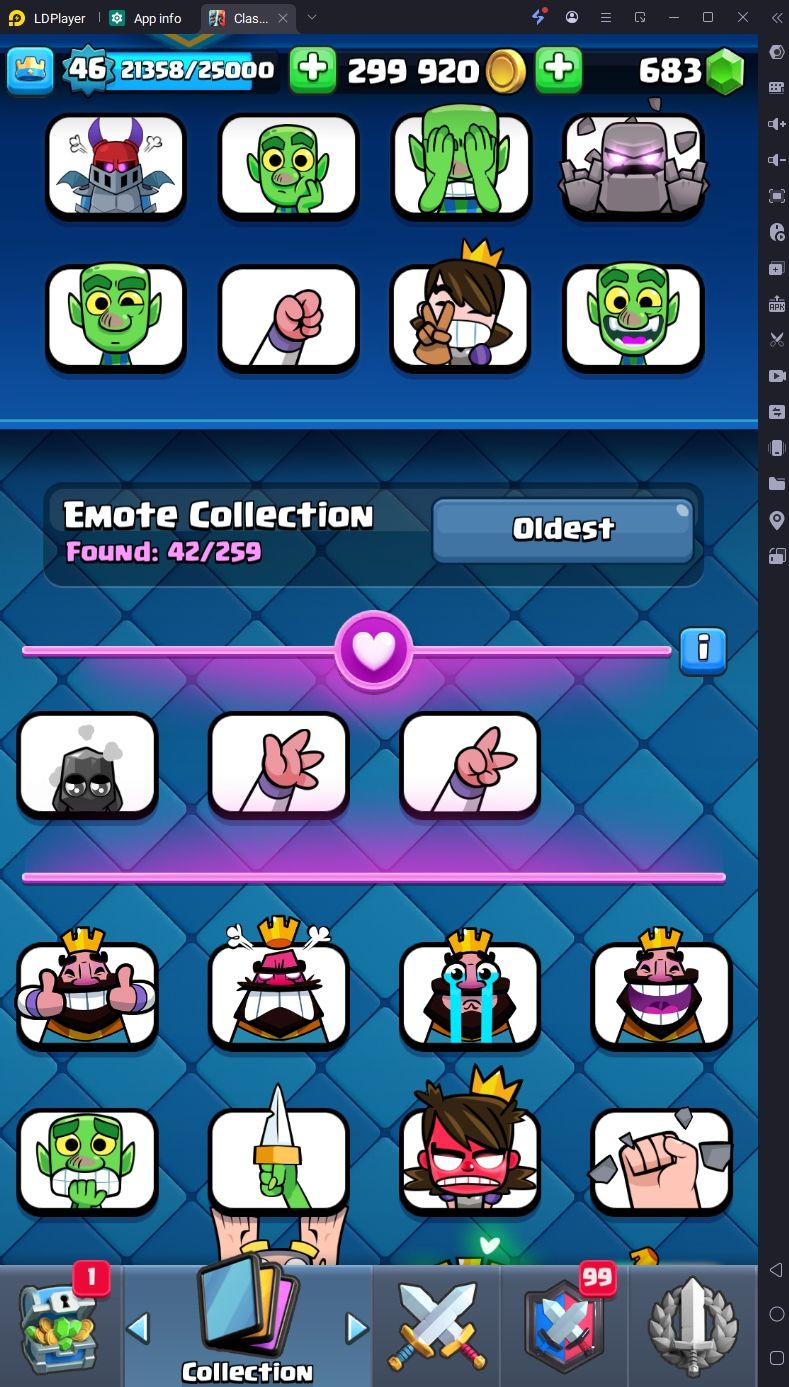Tap the golem emote in the deck
789x1387 pixels.
633,166
